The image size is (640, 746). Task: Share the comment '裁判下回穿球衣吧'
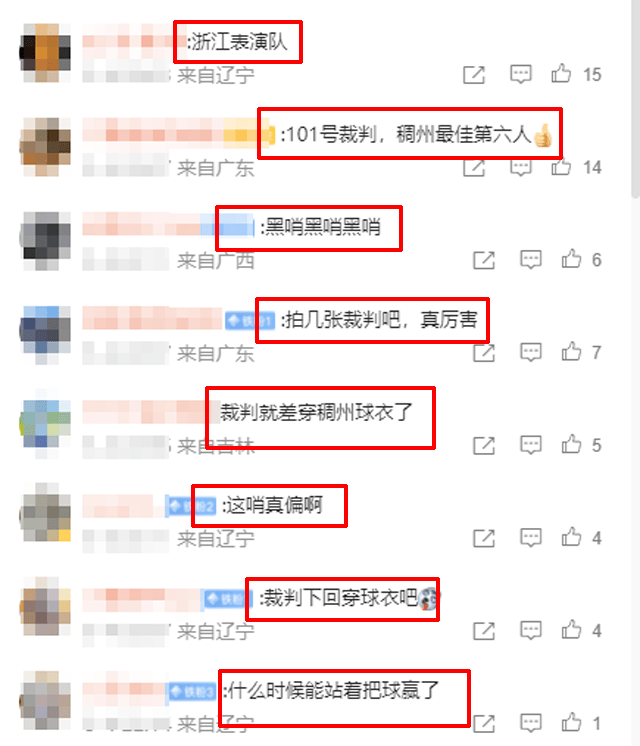[484, 631]
